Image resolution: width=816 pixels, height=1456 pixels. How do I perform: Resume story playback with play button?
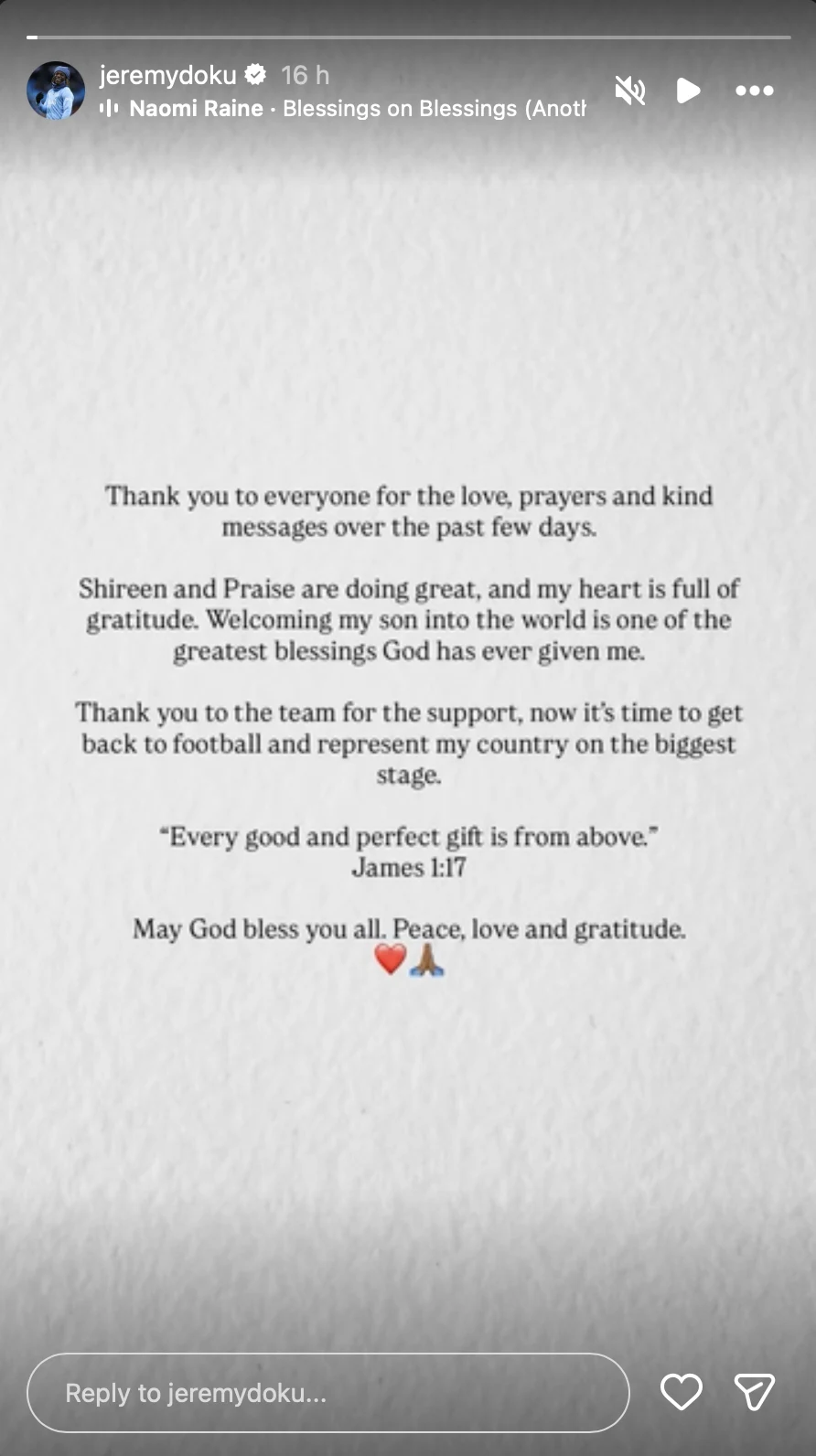[x=688, y=91]
